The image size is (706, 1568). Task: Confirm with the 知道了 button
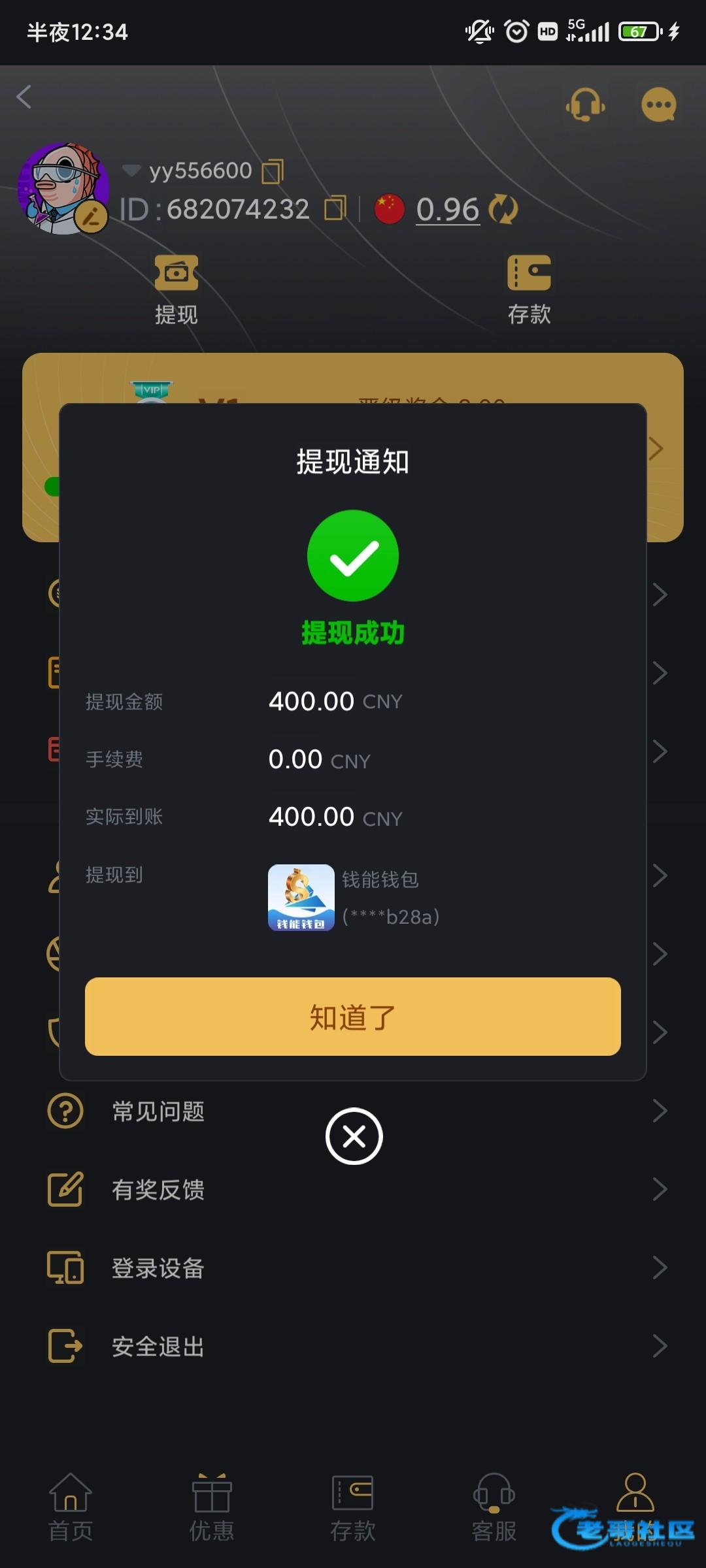coord(353,1017)
